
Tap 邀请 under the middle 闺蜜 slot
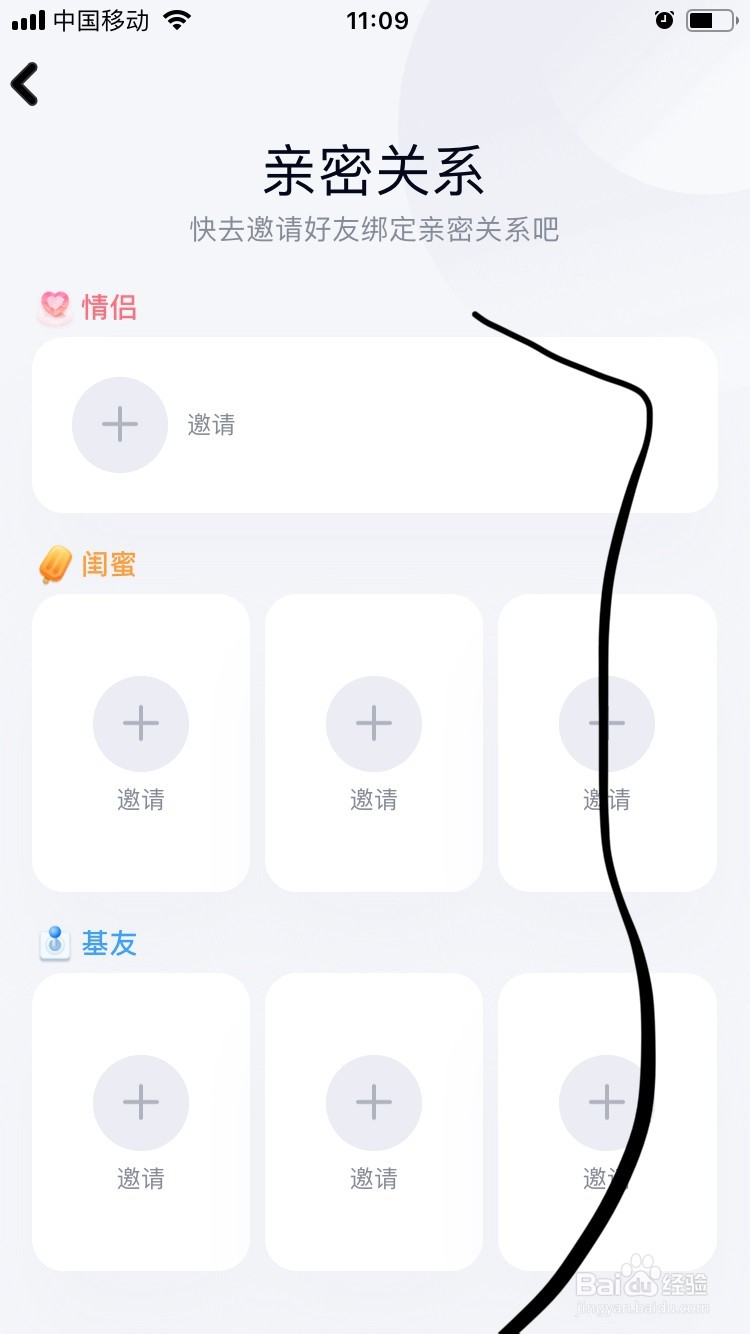pyautogui.click(x=373, y=799)
